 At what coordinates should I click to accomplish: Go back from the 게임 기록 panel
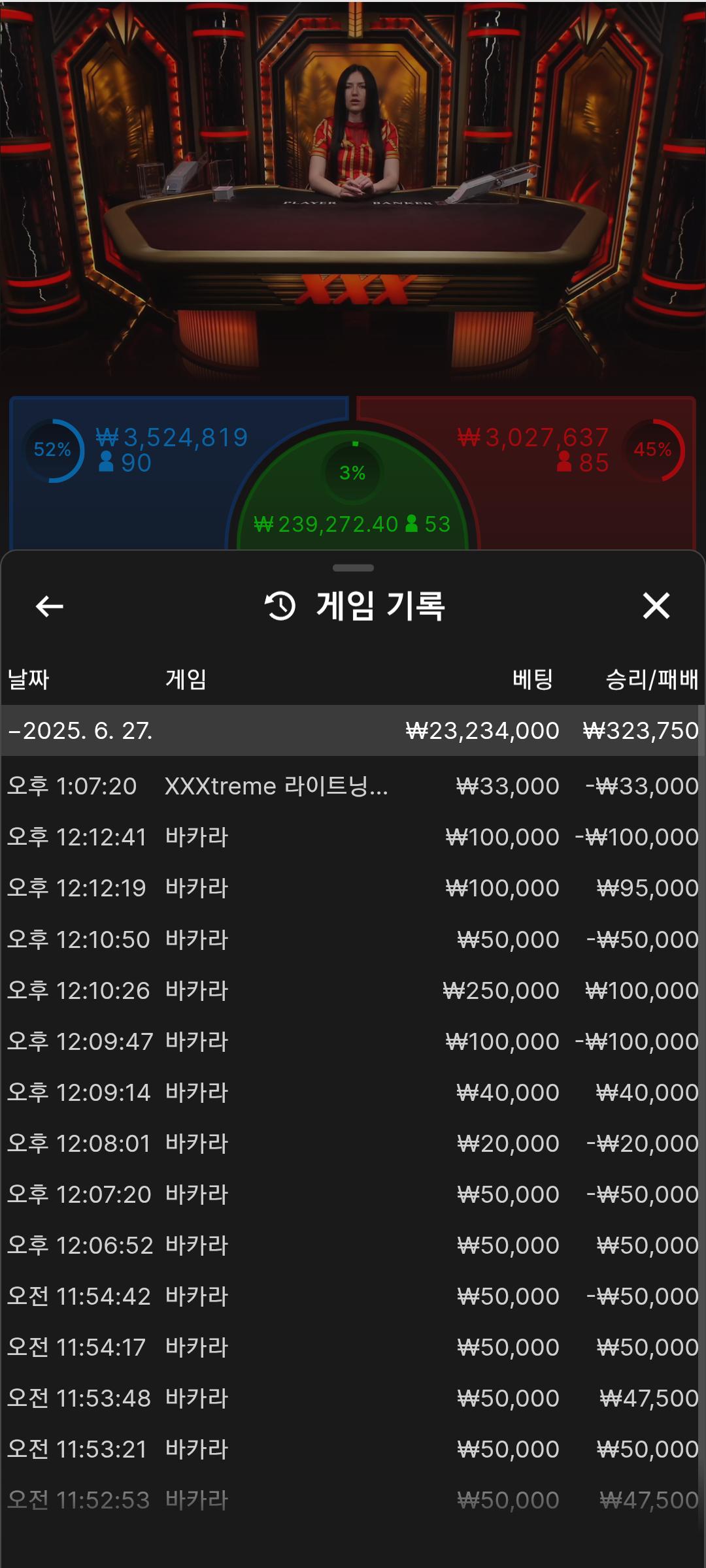50,606
